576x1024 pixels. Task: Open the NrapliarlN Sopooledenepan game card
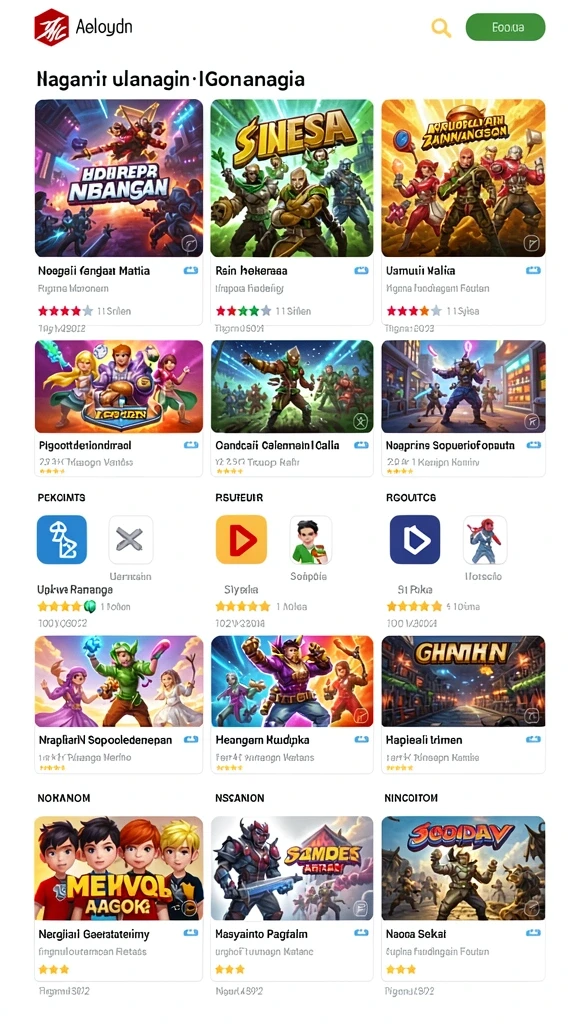click(119, 705)
